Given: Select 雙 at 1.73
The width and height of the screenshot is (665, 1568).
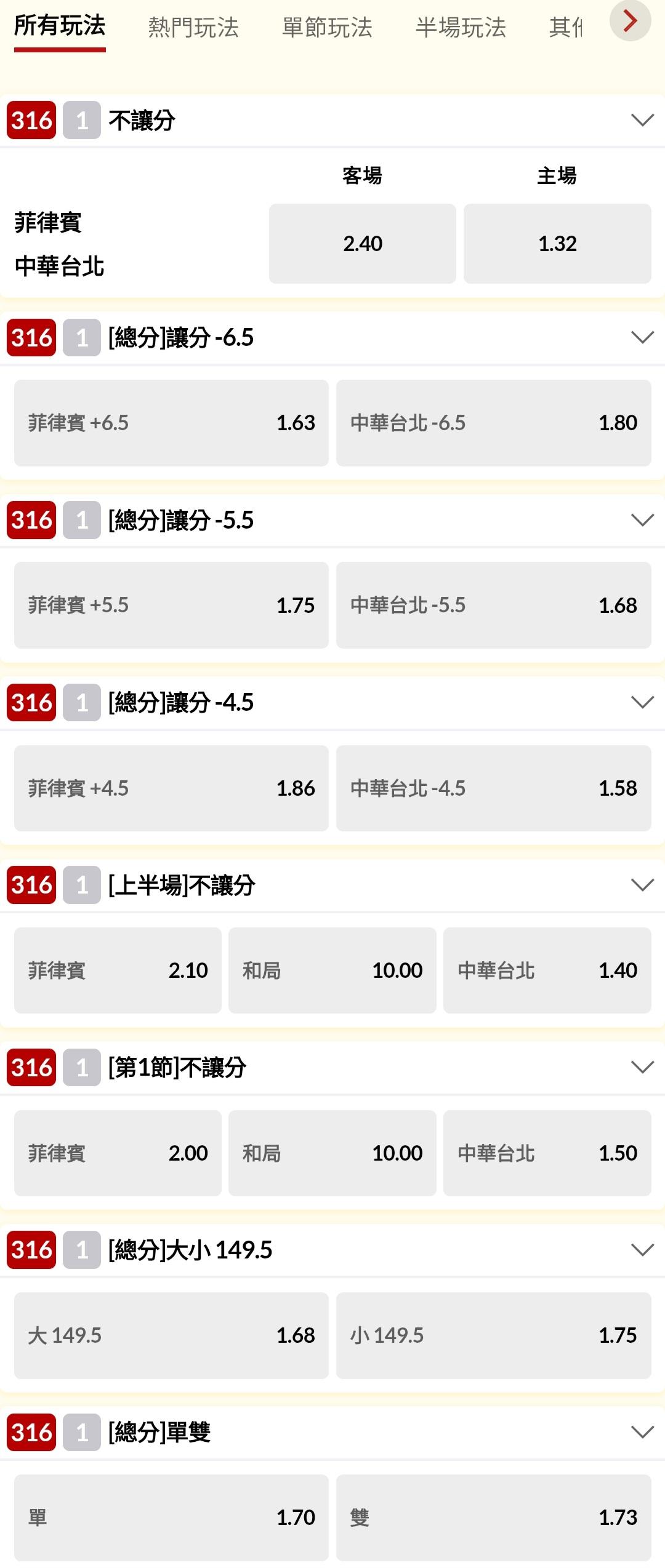Looking at the screenshot, I should [494, 1518].
